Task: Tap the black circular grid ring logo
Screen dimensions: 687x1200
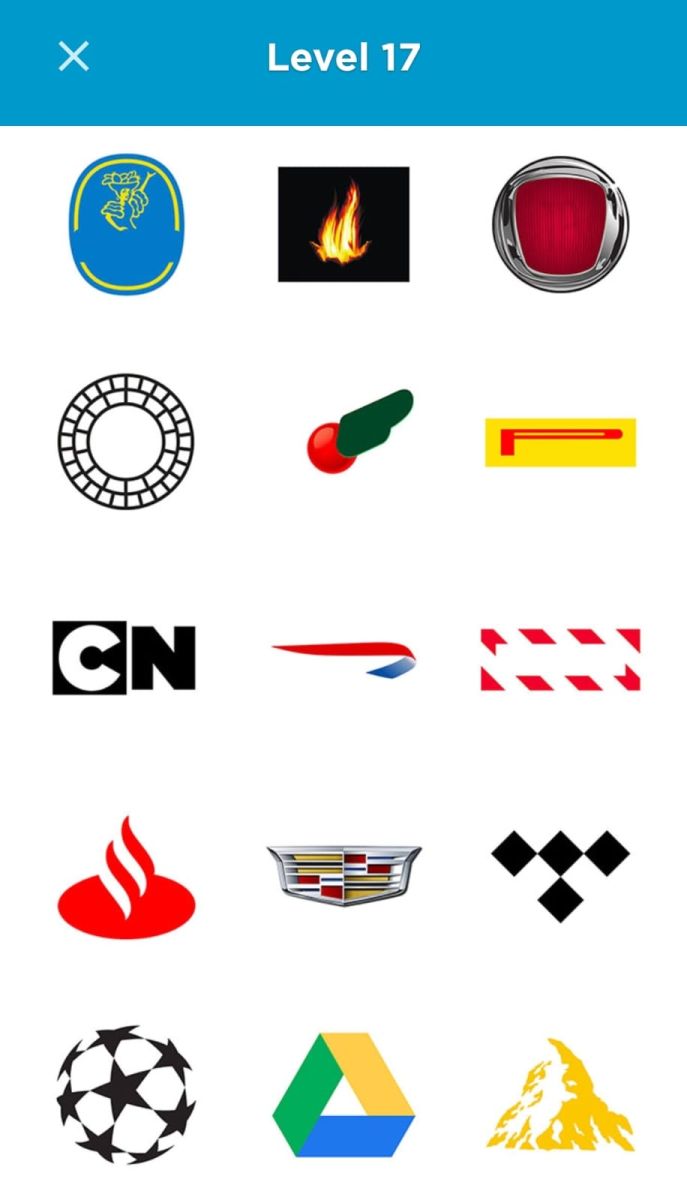Action: point(126,443)
